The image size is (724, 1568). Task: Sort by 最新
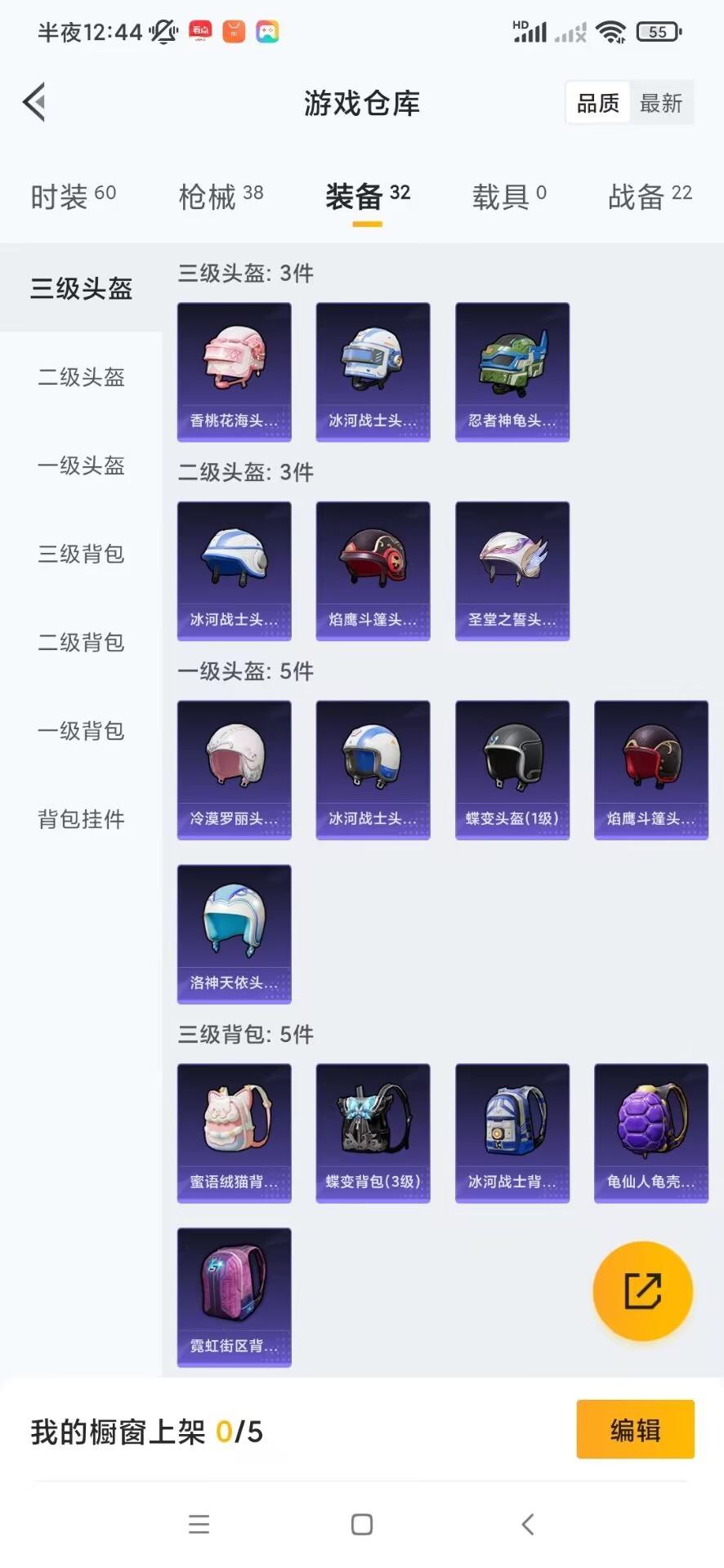[x=660, y=103]
